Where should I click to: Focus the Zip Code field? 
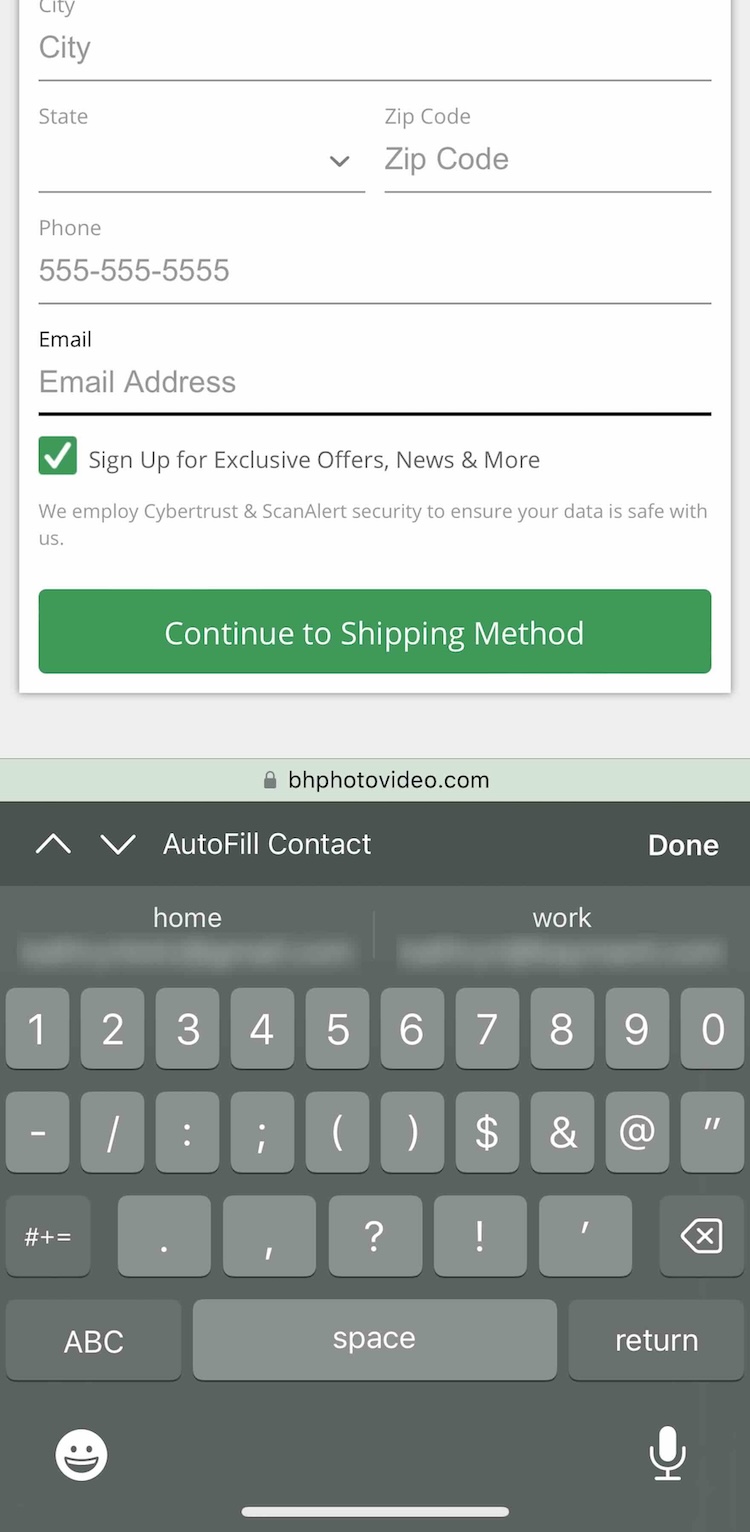coord(547,160)
